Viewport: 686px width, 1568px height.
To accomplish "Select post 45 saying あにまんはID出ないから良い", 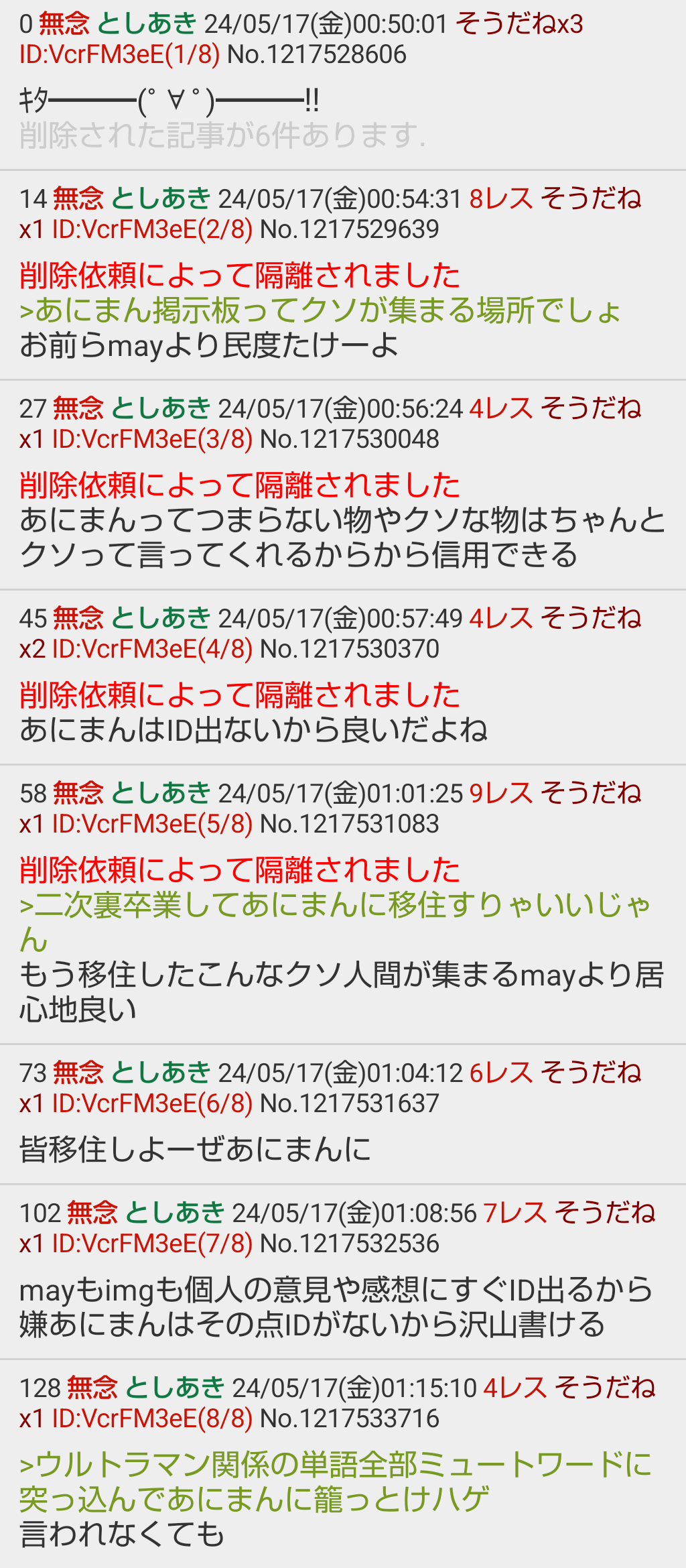I will [x=343, y=678].
